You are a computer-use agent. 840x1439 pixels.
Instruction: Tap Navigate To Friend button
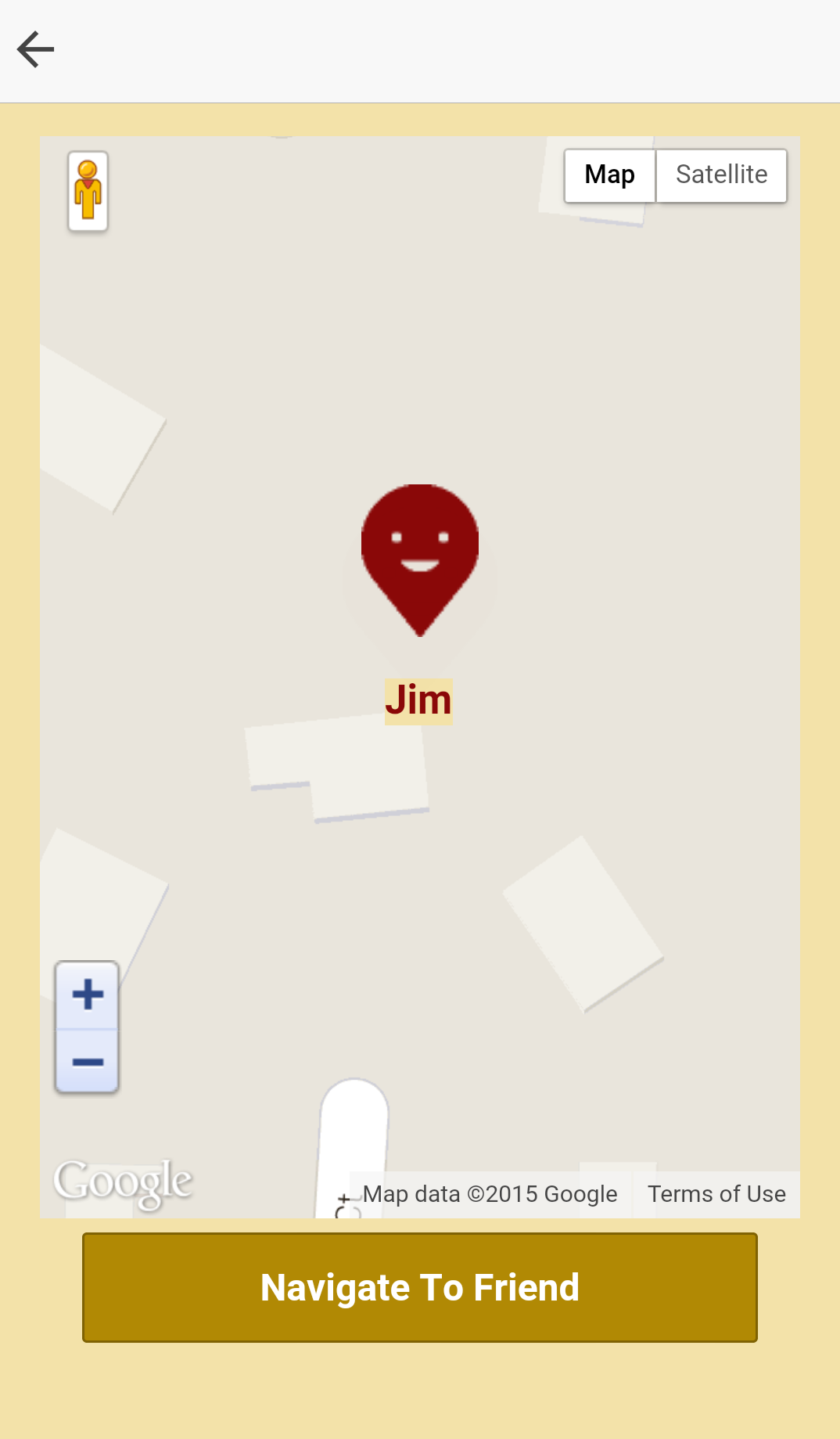pos(420,1287)
